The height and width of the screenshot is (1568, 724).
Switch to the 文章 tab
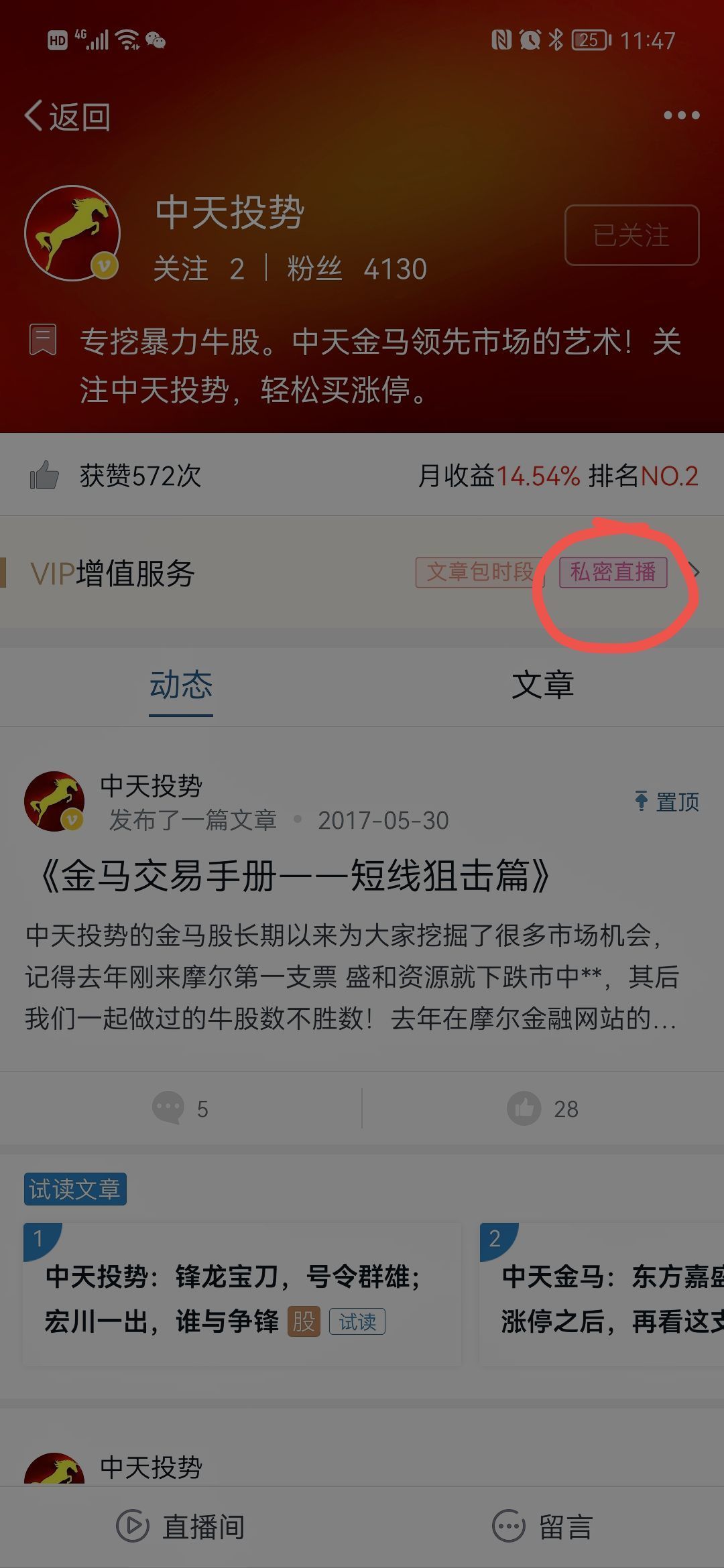(x=542, y=685)
